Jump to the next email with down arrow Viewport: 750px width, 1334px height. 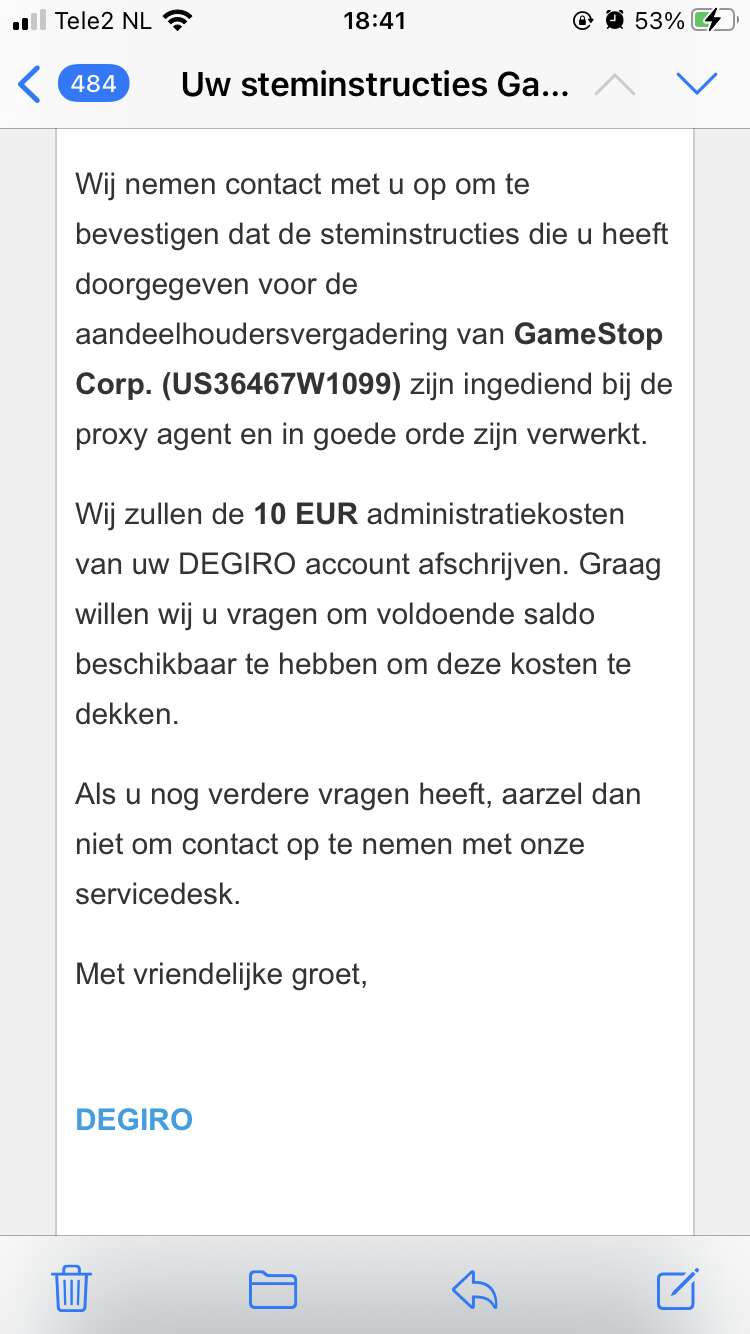697,85
